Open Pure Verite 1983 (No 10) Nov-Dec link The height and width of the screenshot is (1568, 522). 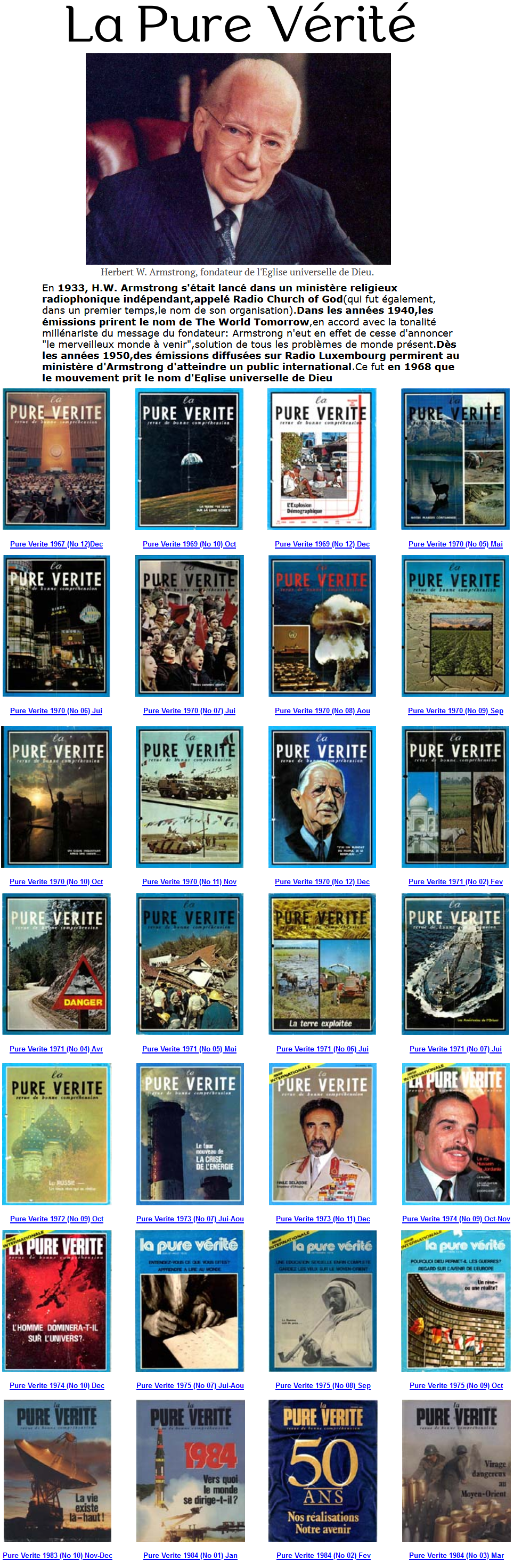tap(57, 1556)
